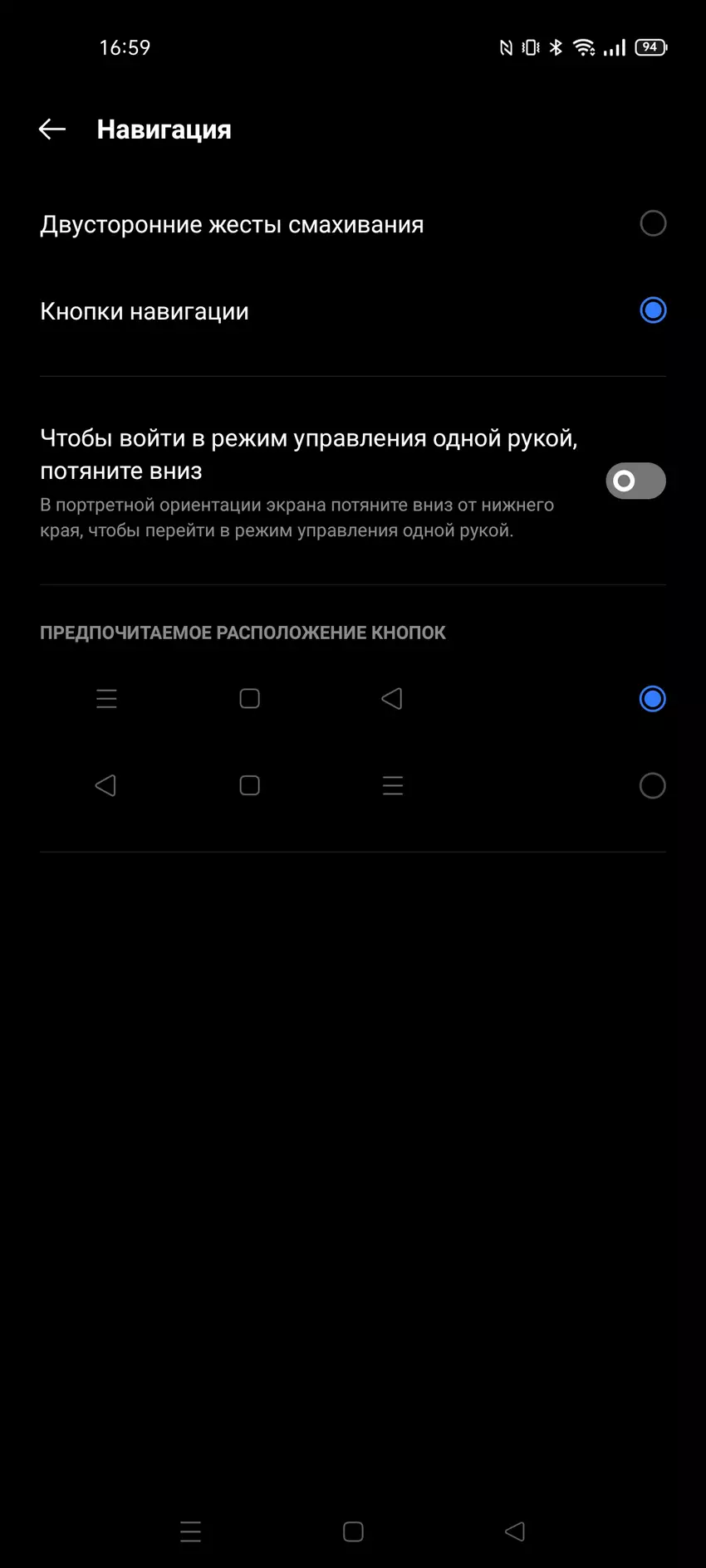Go back from the Навигация screen
Viewport: 706px width, 1568px height.
[52, 129]
